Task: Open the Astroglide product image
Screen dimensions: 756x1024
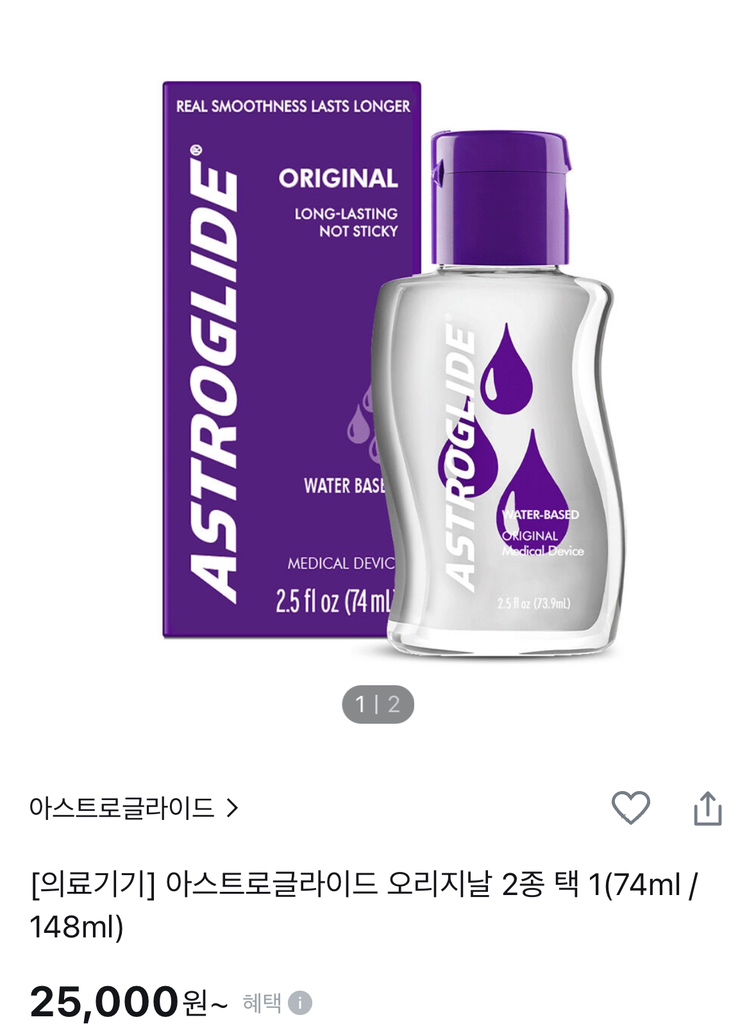Action: coord(378,370)
